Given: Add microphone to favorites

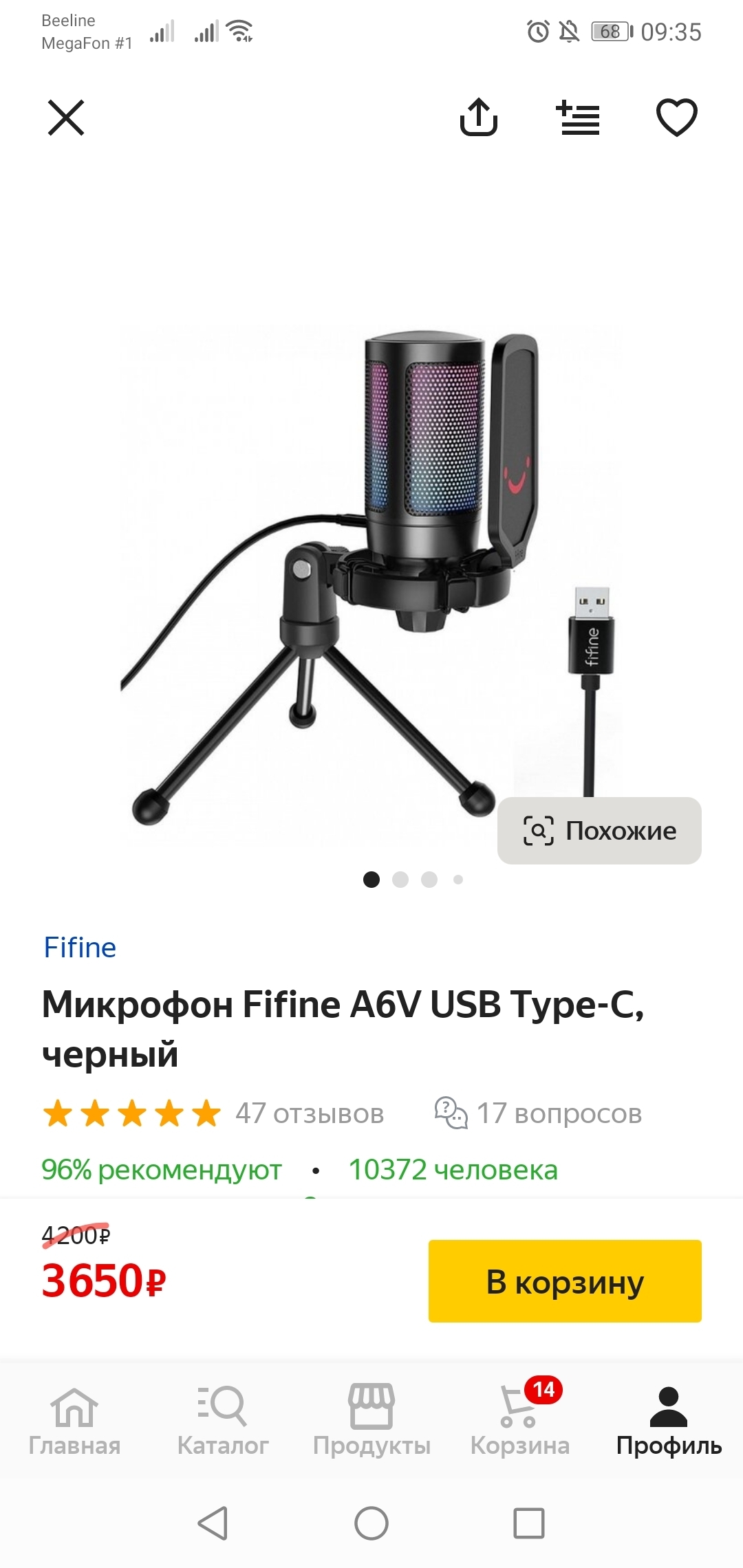Looking at the screenshot, I should coord(677,118).
